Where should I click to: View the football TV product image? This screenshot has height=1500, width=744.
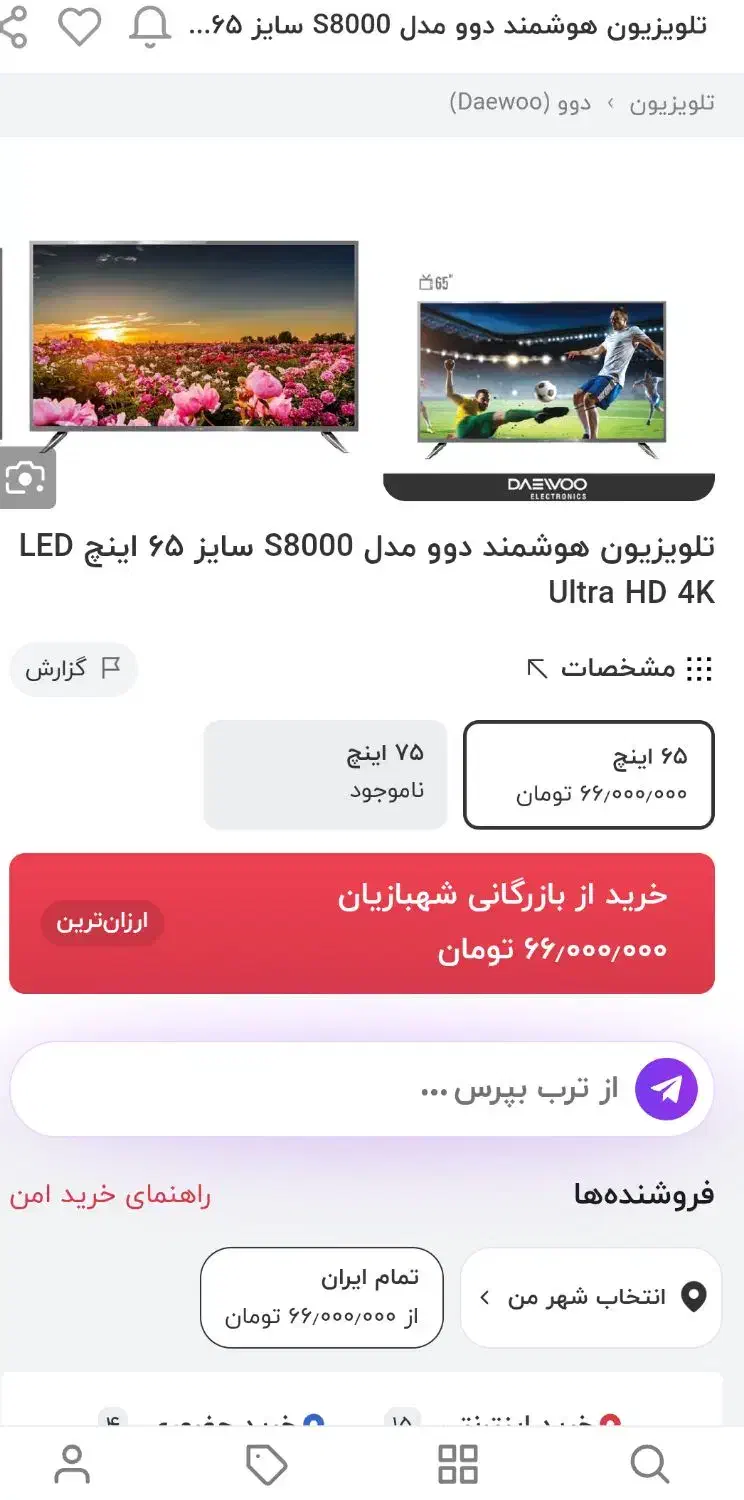point(548,384)
